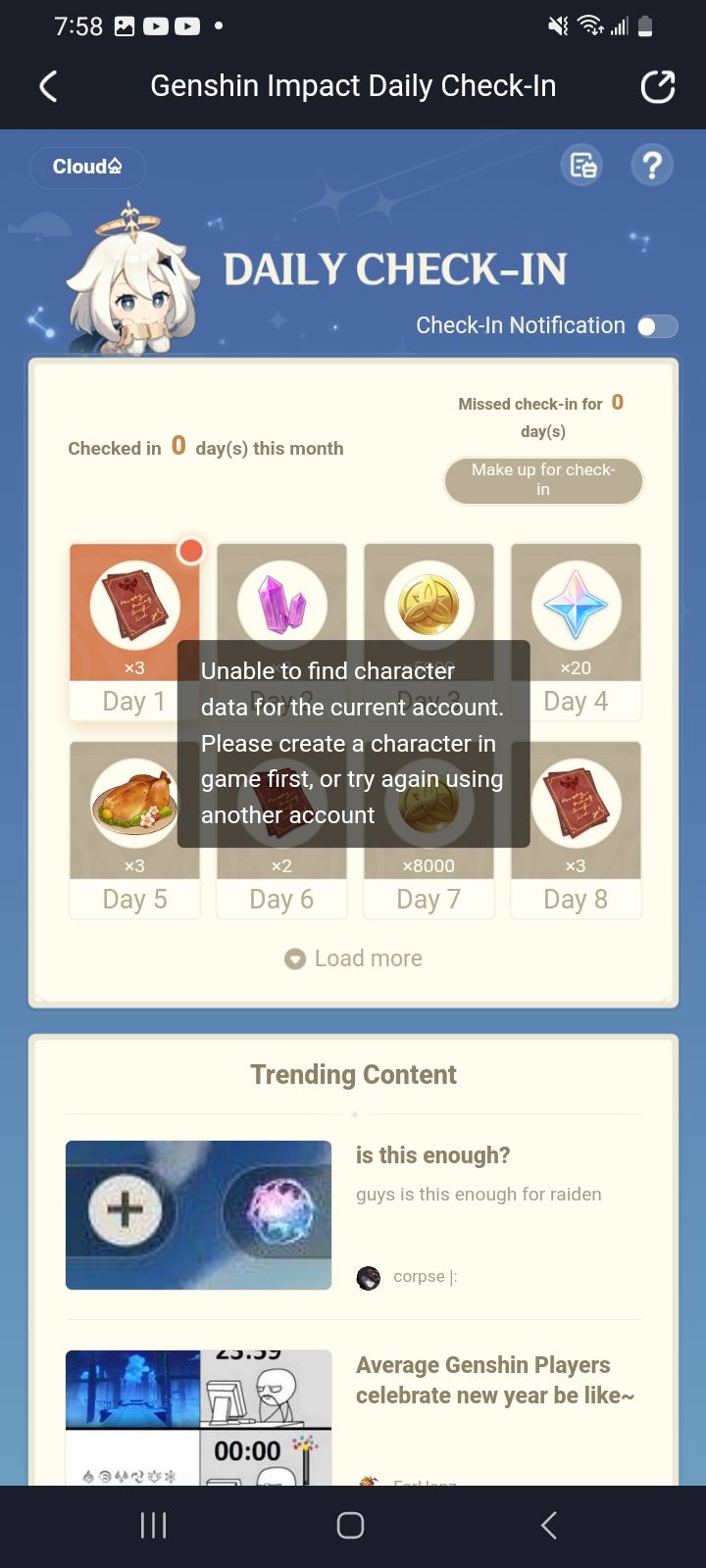706x1568 pixels.
Task: Open the help question mark
Action: (x=652, y=165)
